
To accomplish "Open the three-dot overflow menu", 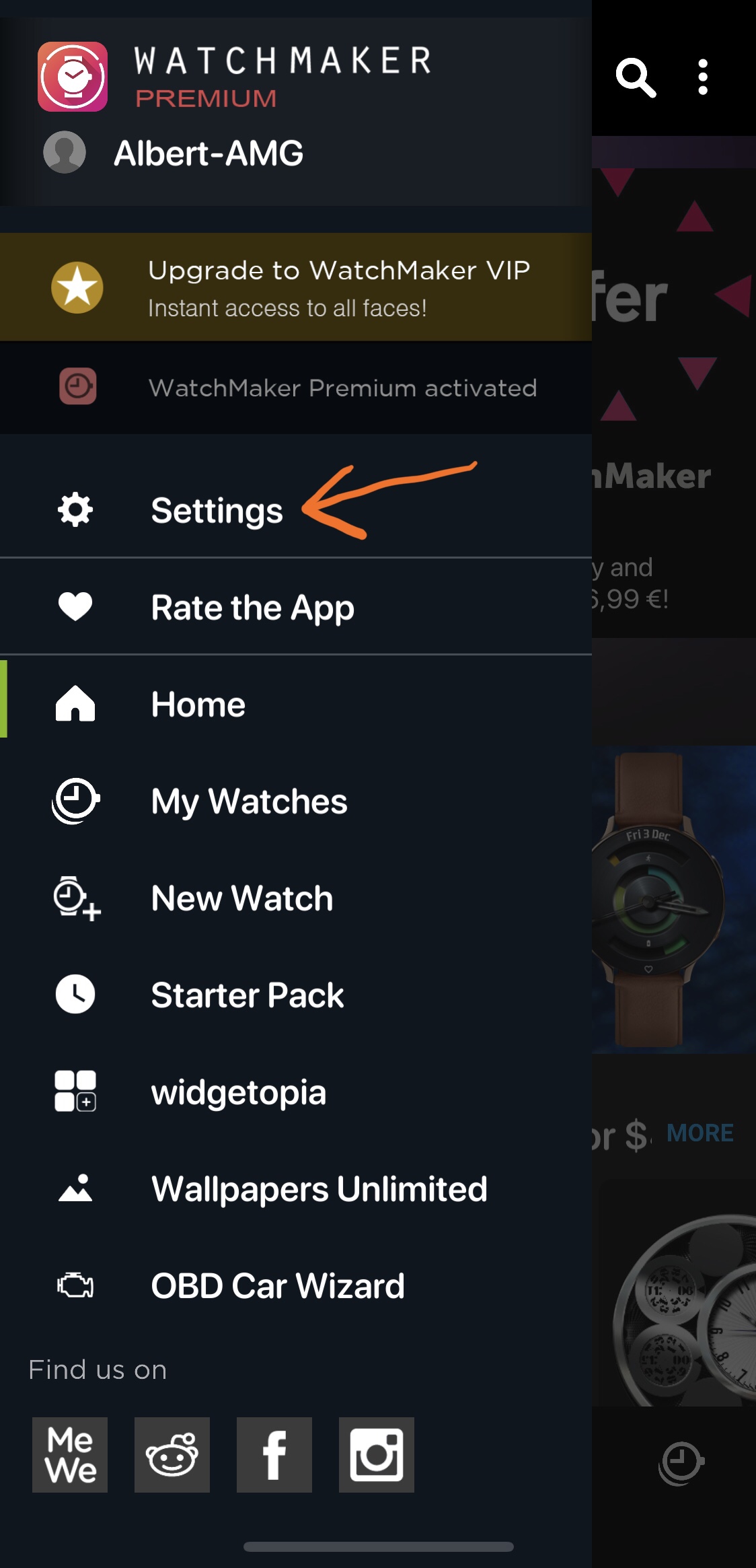I will (703, 77).
